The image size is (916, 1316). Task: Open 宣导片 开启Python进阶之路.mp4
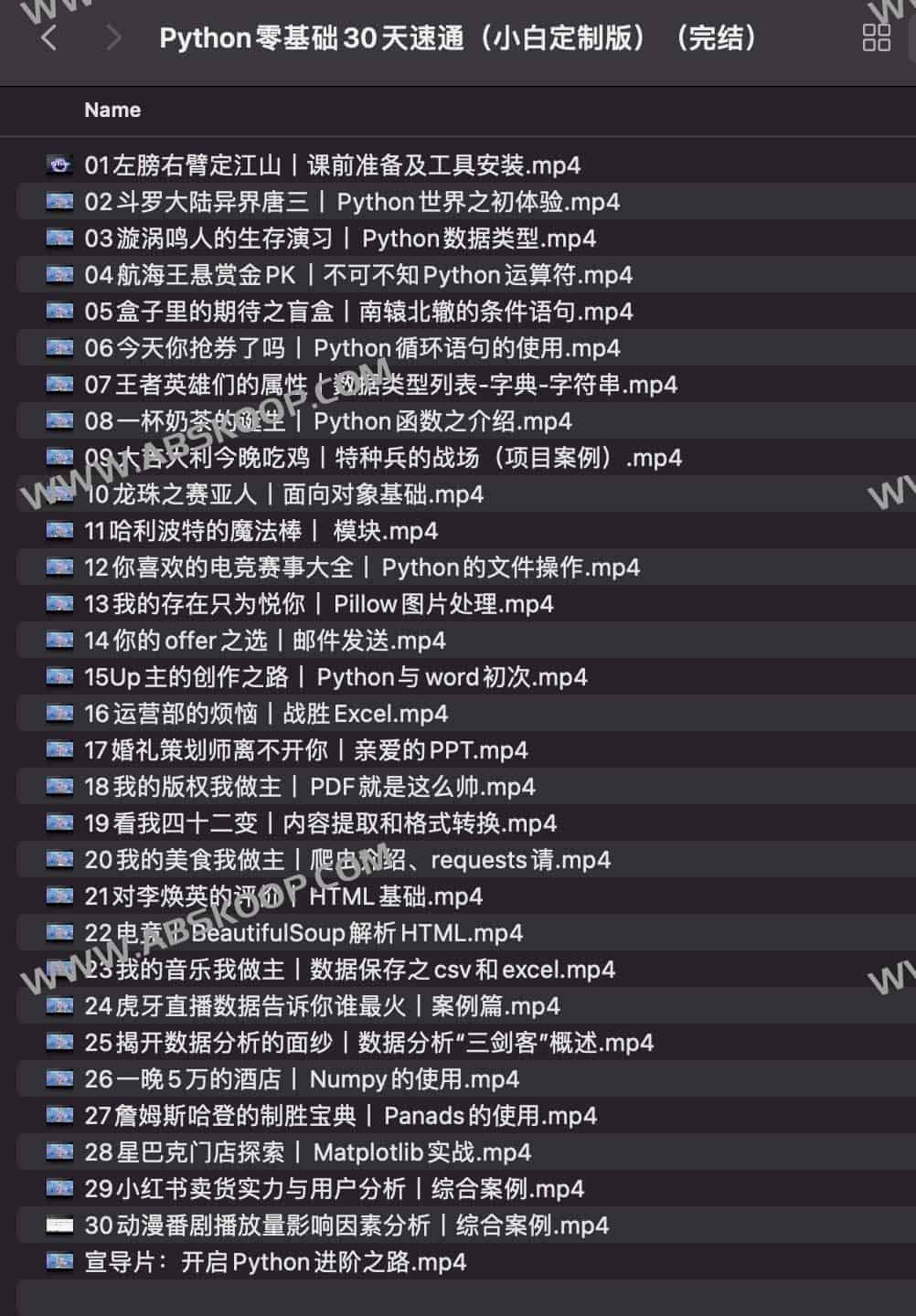coord(275,1262)
